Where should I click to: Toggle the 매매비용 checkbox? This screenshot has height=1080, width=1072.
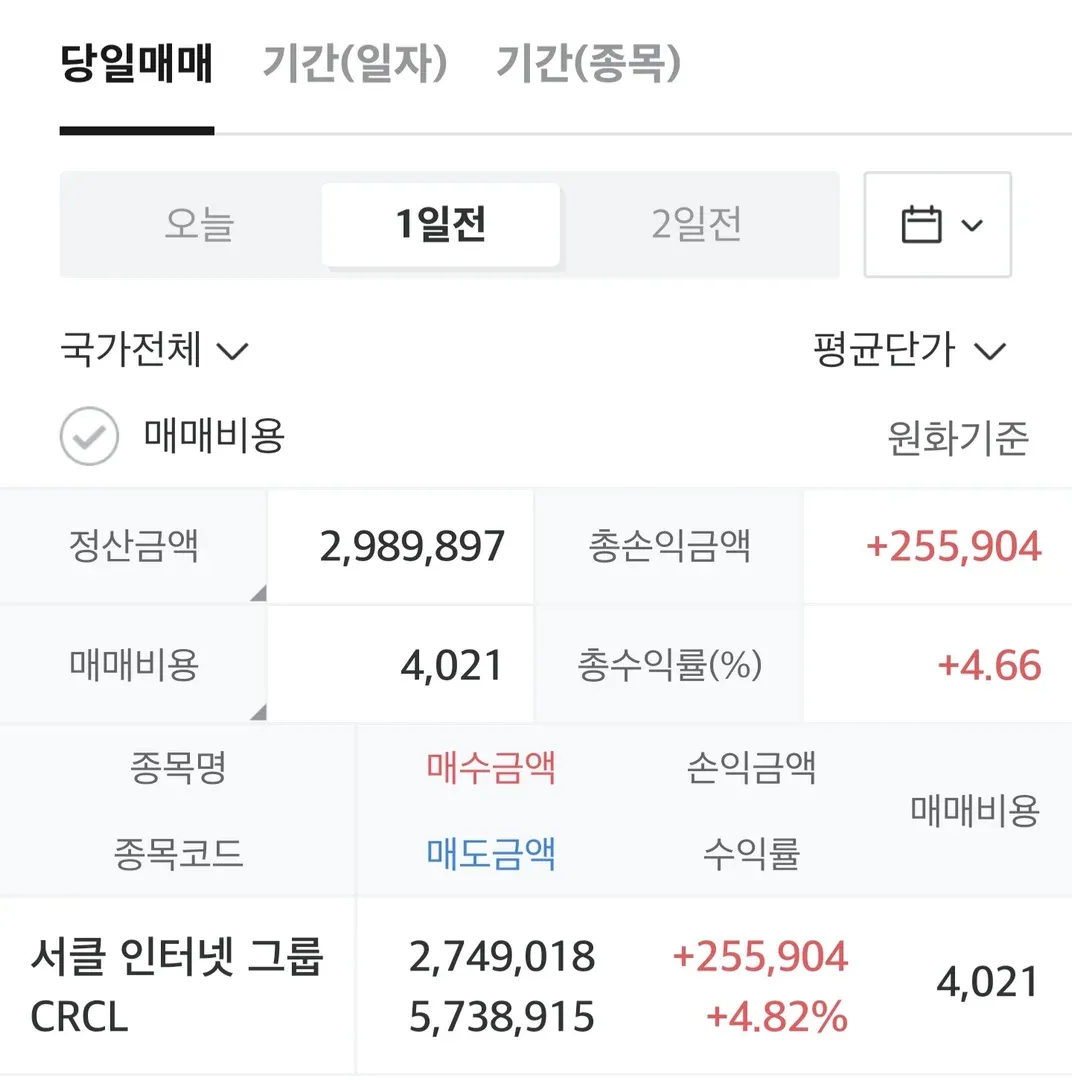[90, 437]
